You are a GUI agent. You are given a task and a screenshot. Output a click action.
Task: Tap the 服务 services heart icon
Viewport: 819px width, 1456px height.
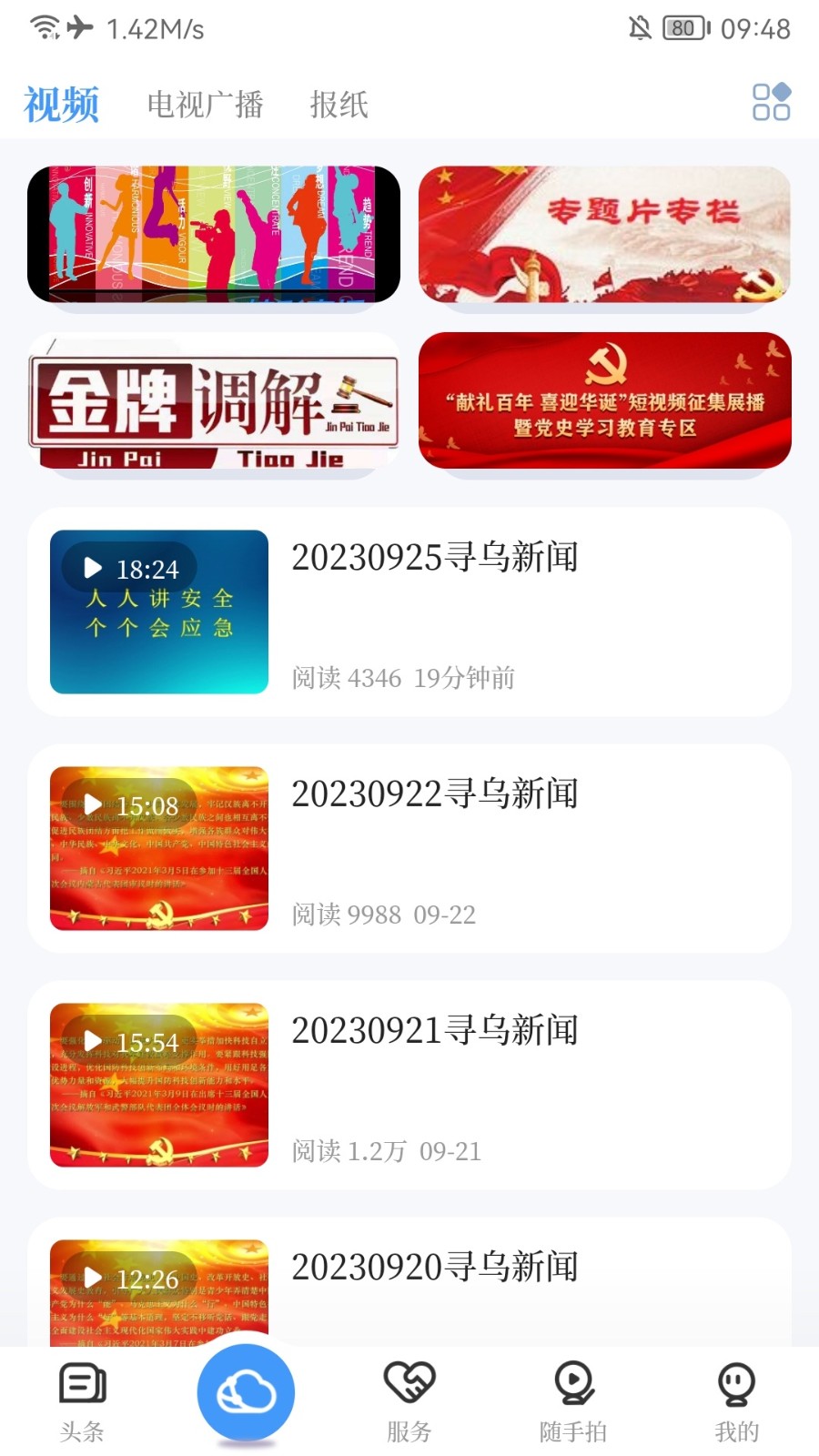click(409, 1390)
